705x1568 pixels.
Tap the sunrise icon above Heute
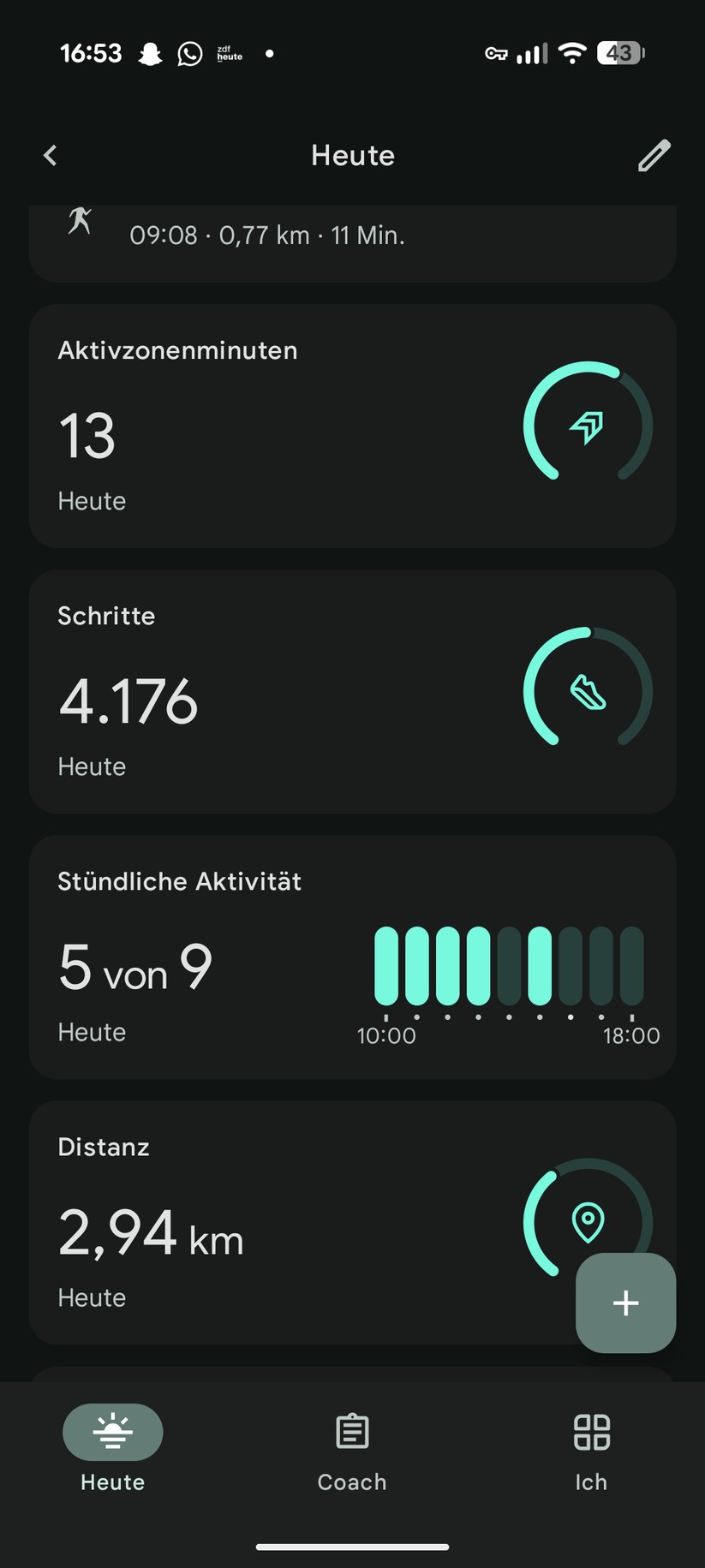pos(111,1431)
